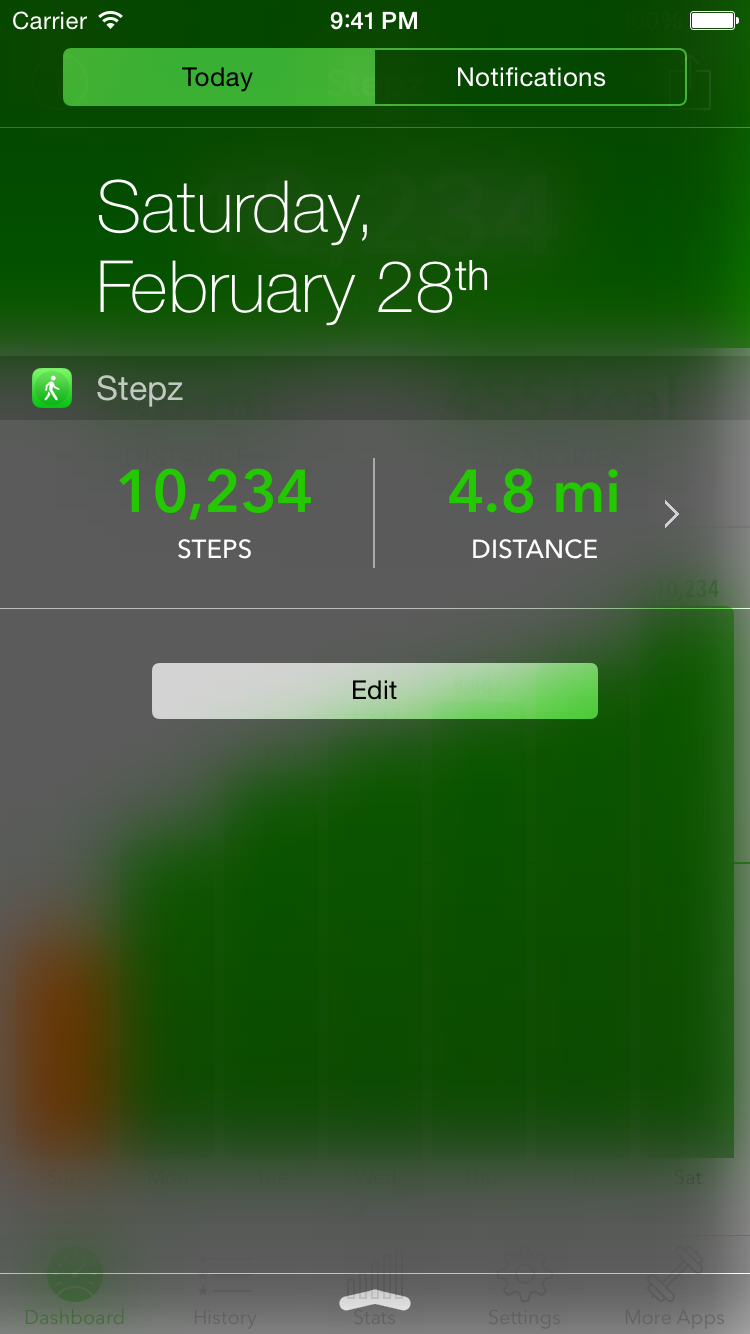Switch to the Notifications tab

coord(530,77)
